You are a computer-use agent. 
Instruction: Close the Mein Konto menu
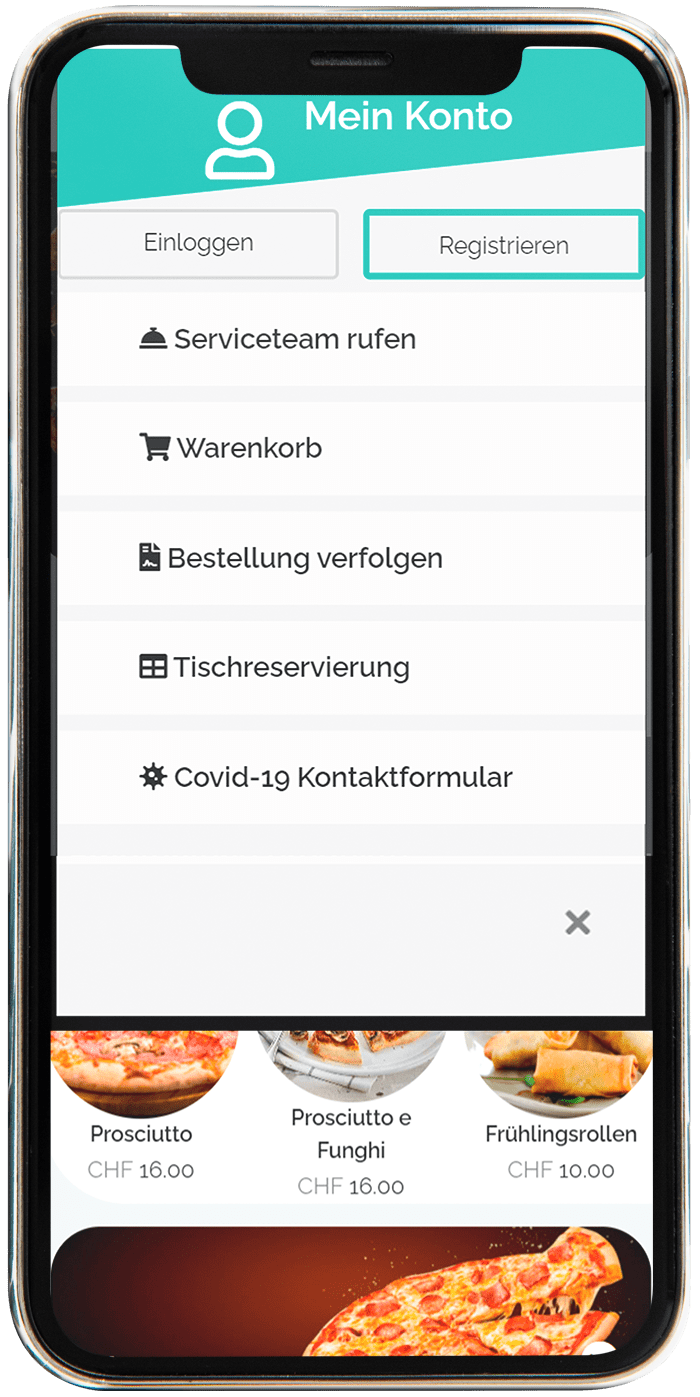(x=577, y=923)
